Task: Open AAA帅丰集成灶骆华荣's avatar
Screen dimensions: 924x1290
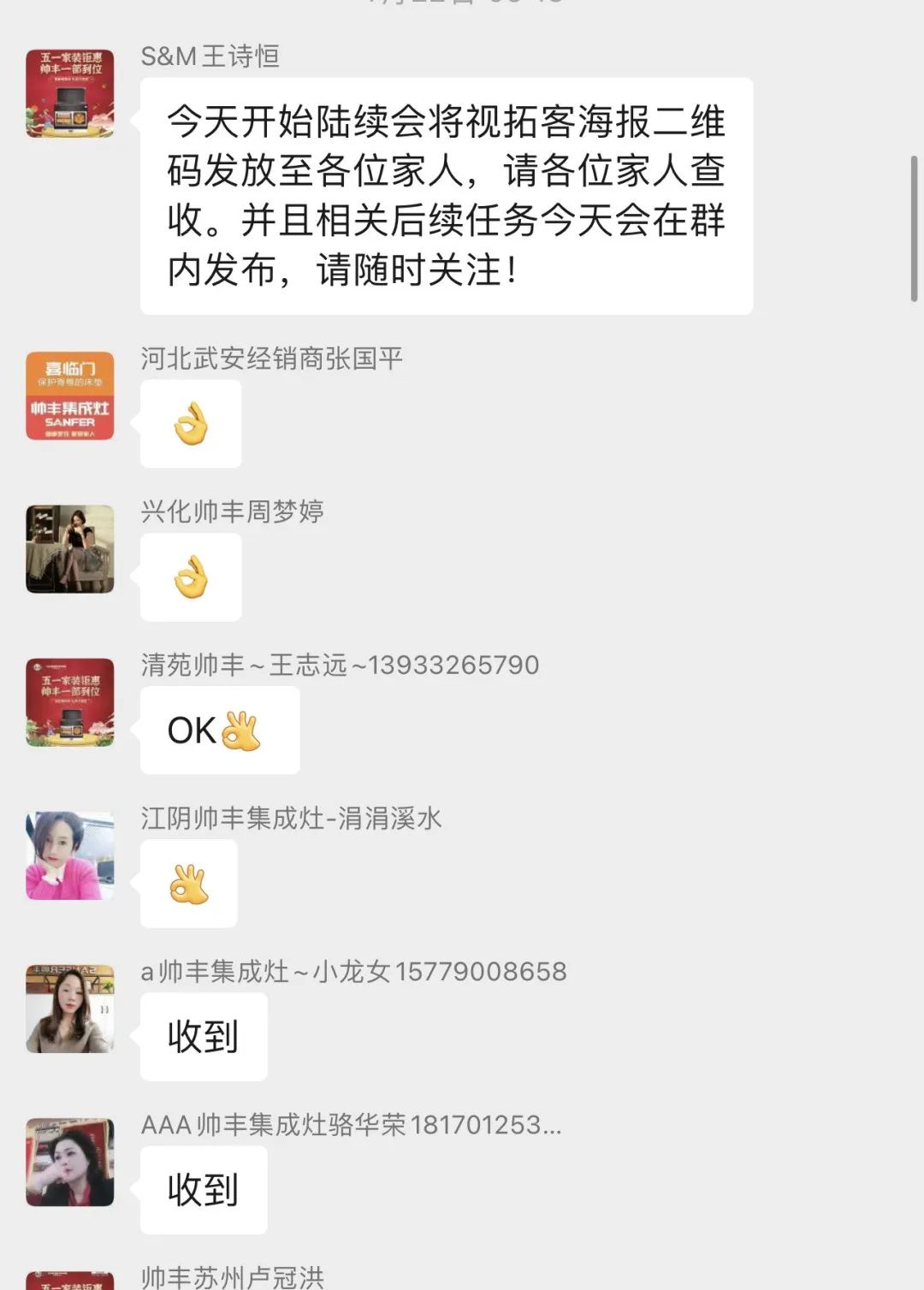Action: [70, 1162]
